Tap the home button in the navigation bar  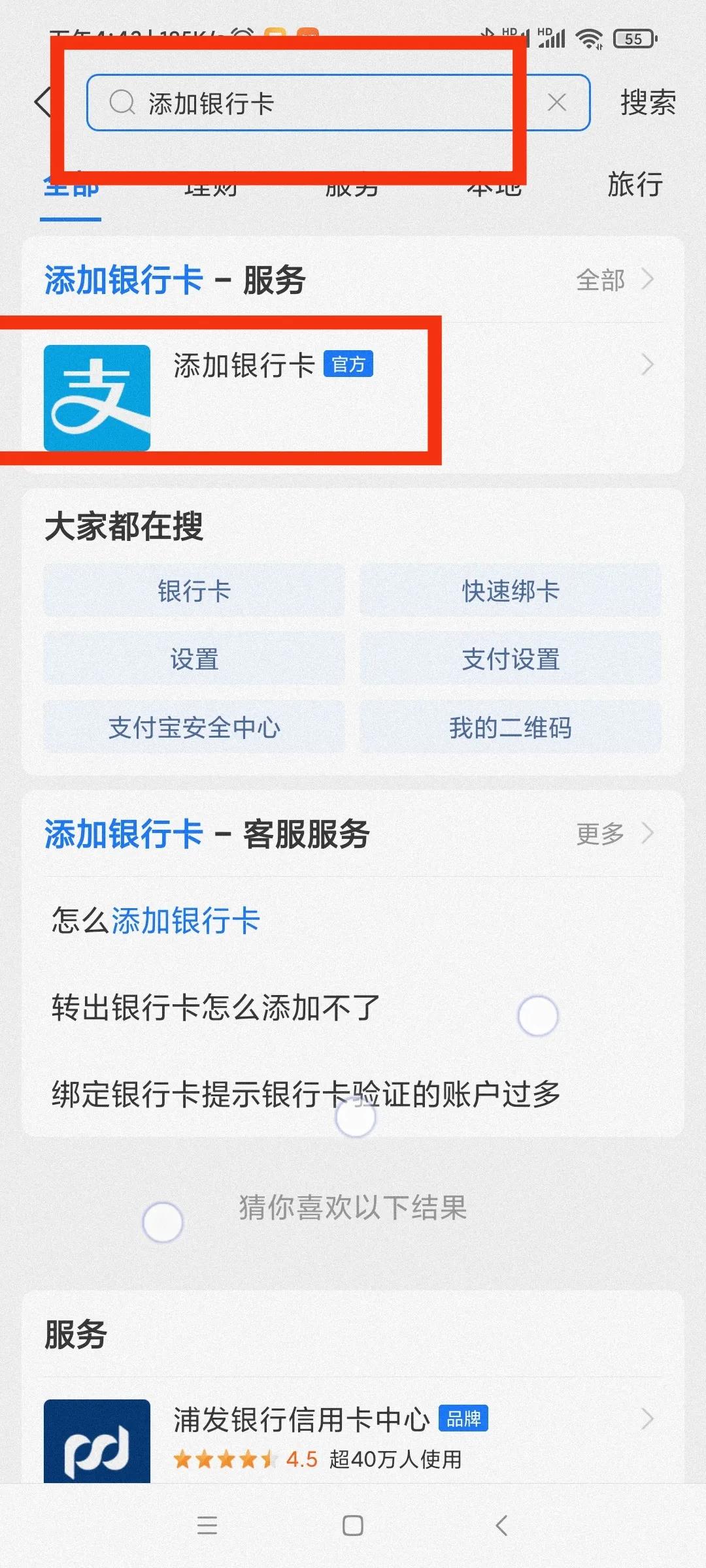pos(353,1527)
